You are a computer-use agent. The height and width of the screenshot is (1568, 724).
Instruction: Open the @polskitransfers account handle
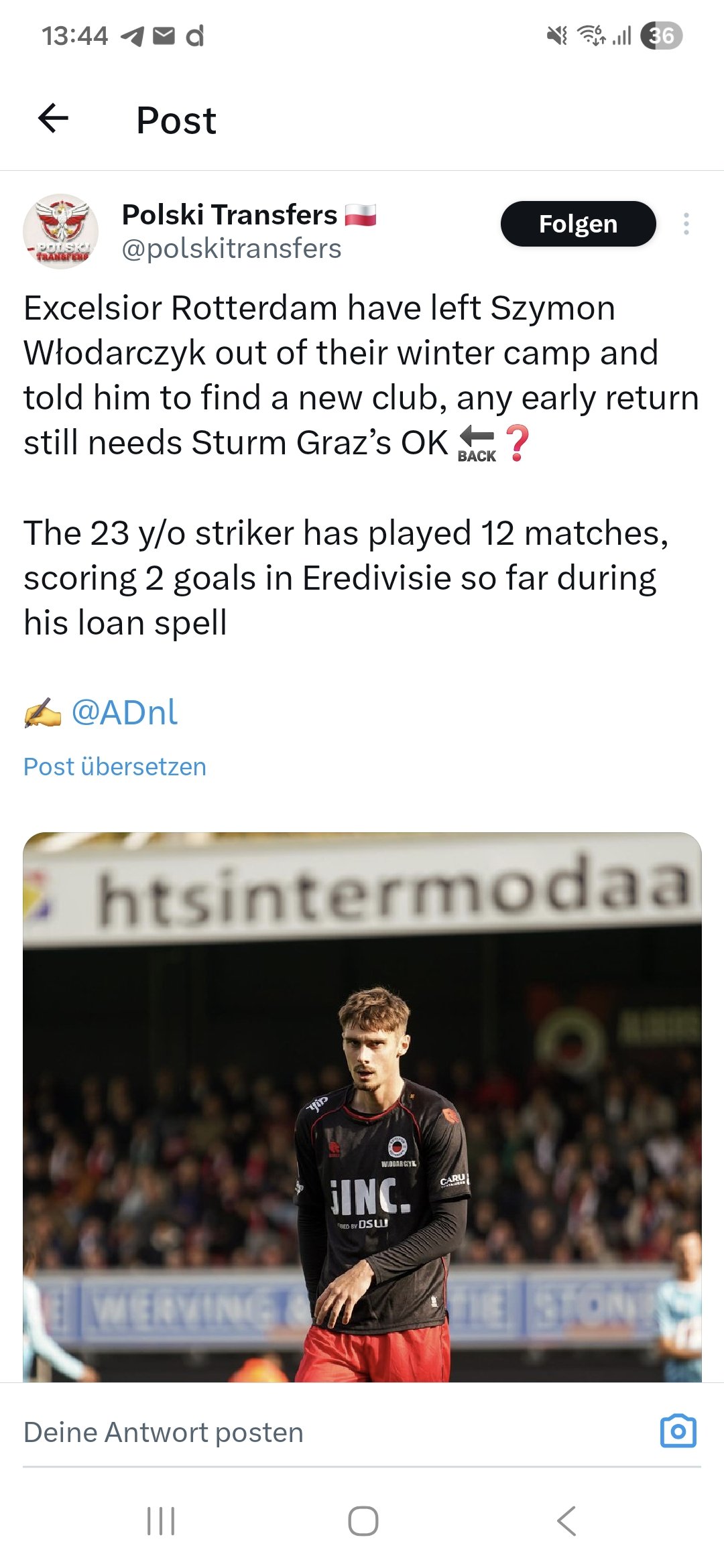click(x=231, y=249)
